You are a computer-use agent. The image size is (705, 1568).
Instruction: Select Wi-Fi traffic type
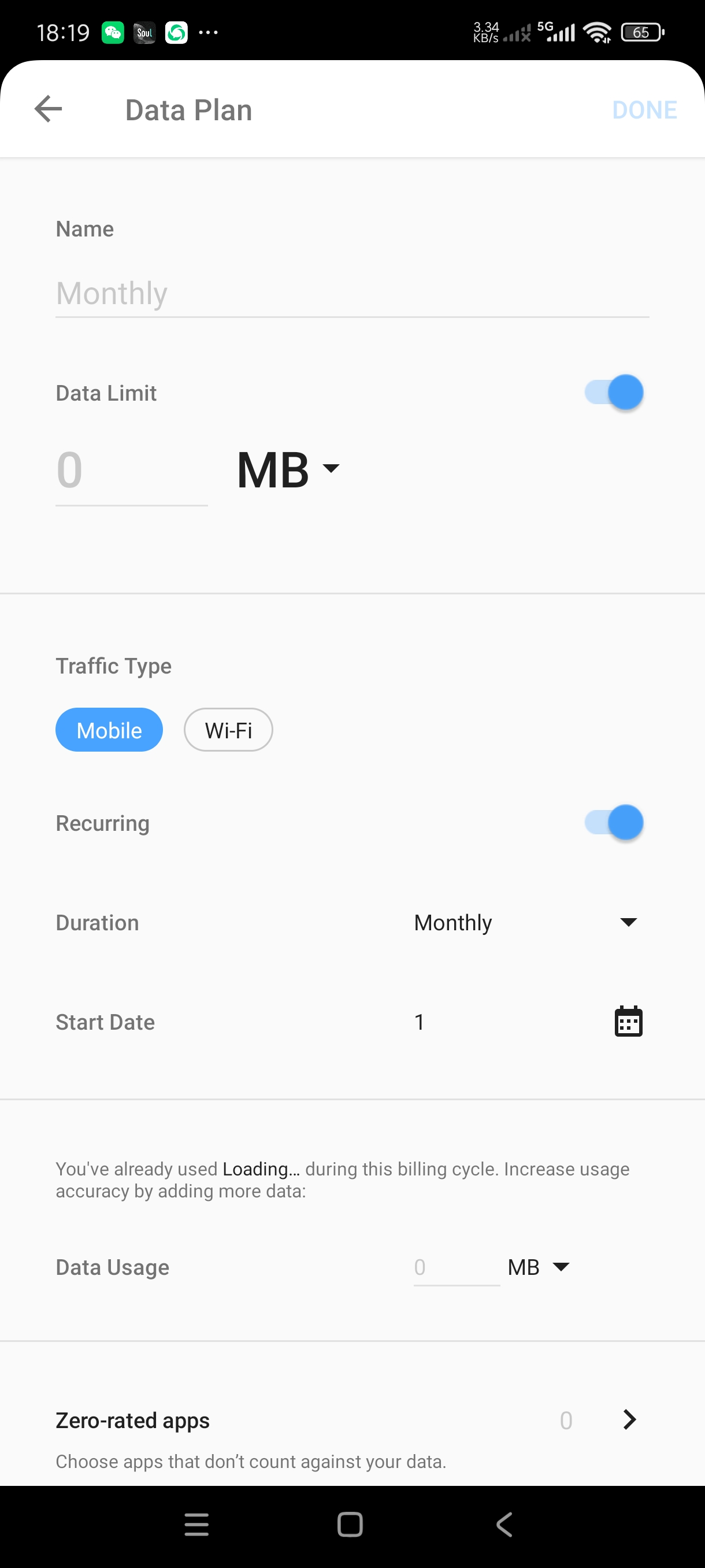pos(228,730)
